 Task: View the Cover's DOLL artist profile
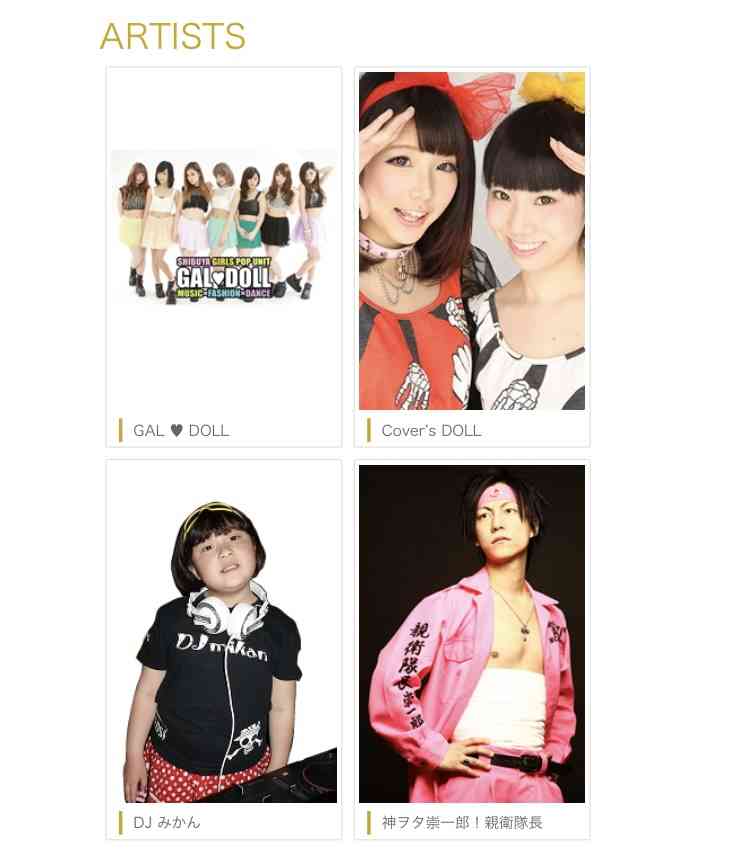pos(472,256)
